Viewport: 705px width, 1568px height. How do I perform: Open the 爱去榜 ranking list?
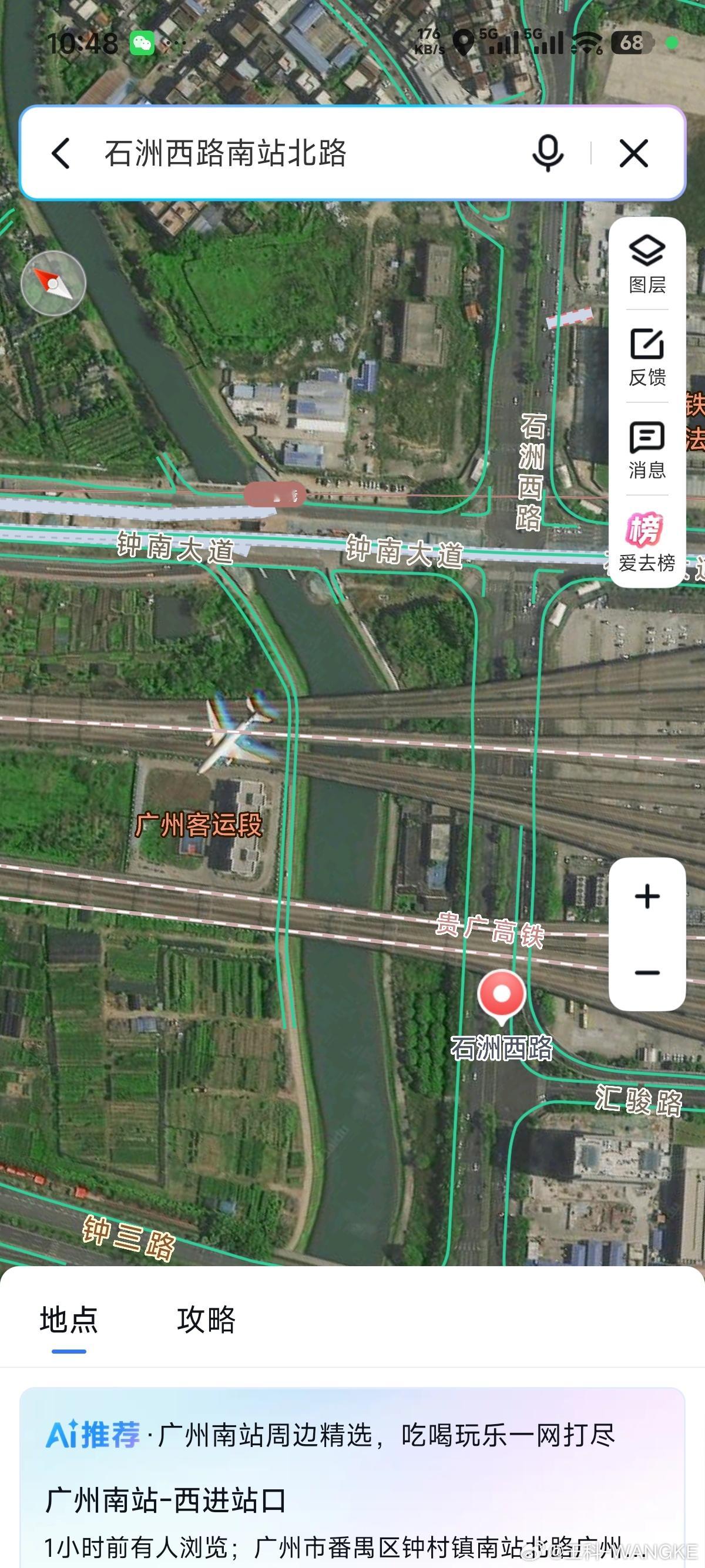coord(647,541)
